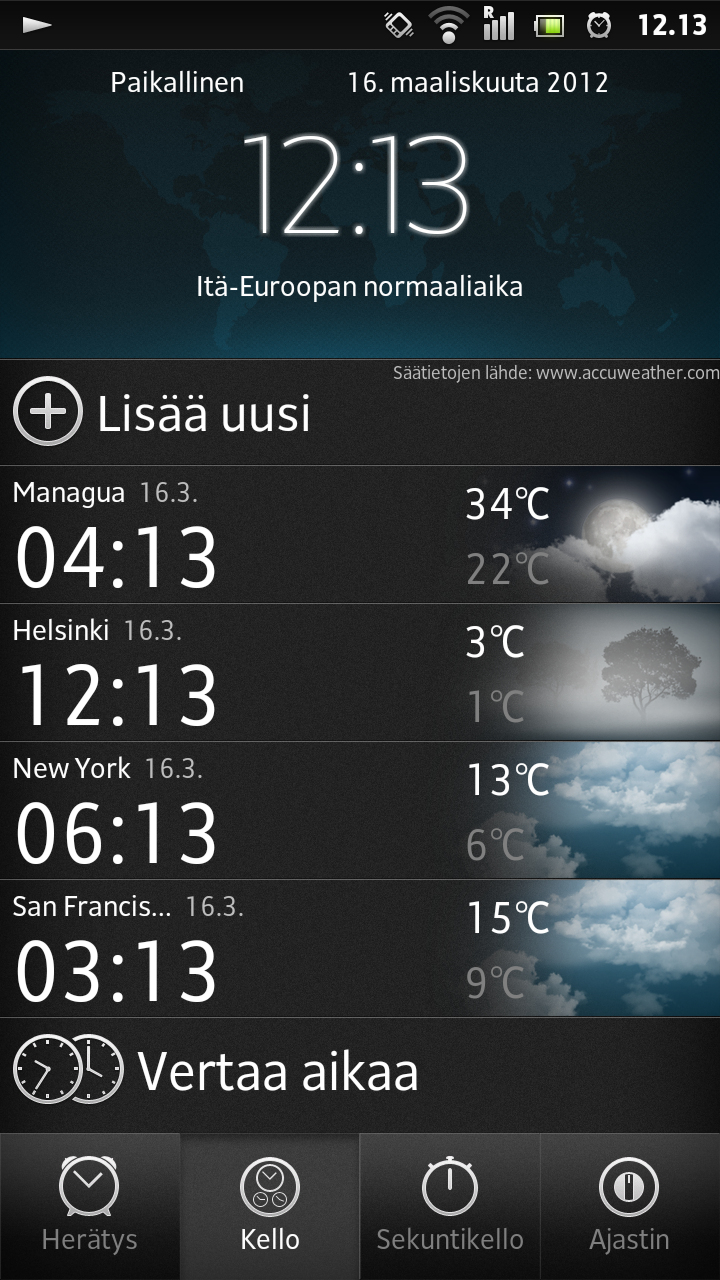Select the Kello tab
The height and width of the screenshot is (1280, 720).
point(270,1207)
